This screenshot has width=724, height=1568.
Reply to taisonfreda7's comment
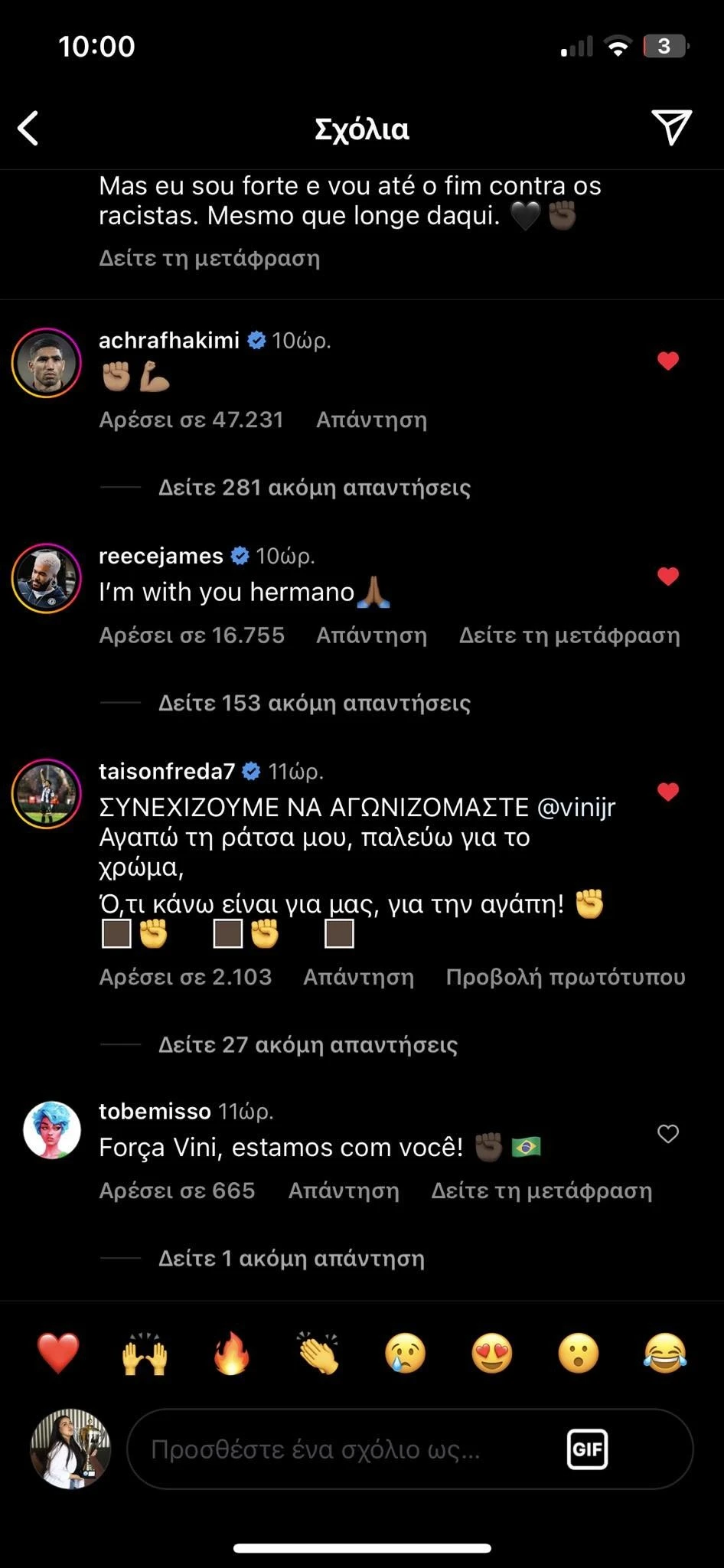point(358,977)
